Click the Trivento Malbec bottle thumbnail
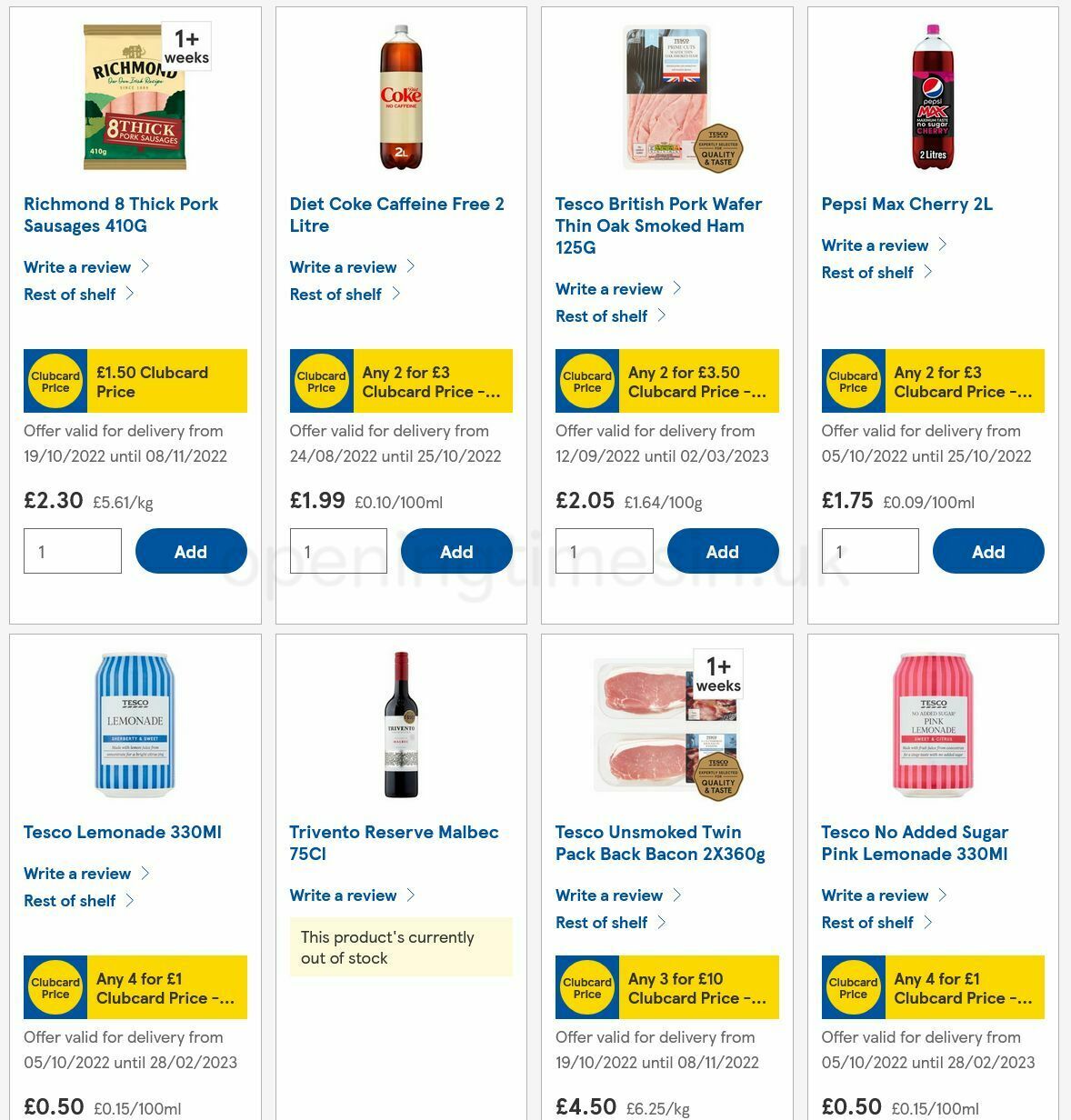This screenshot has height=1120, width=1071. point(401,725)
